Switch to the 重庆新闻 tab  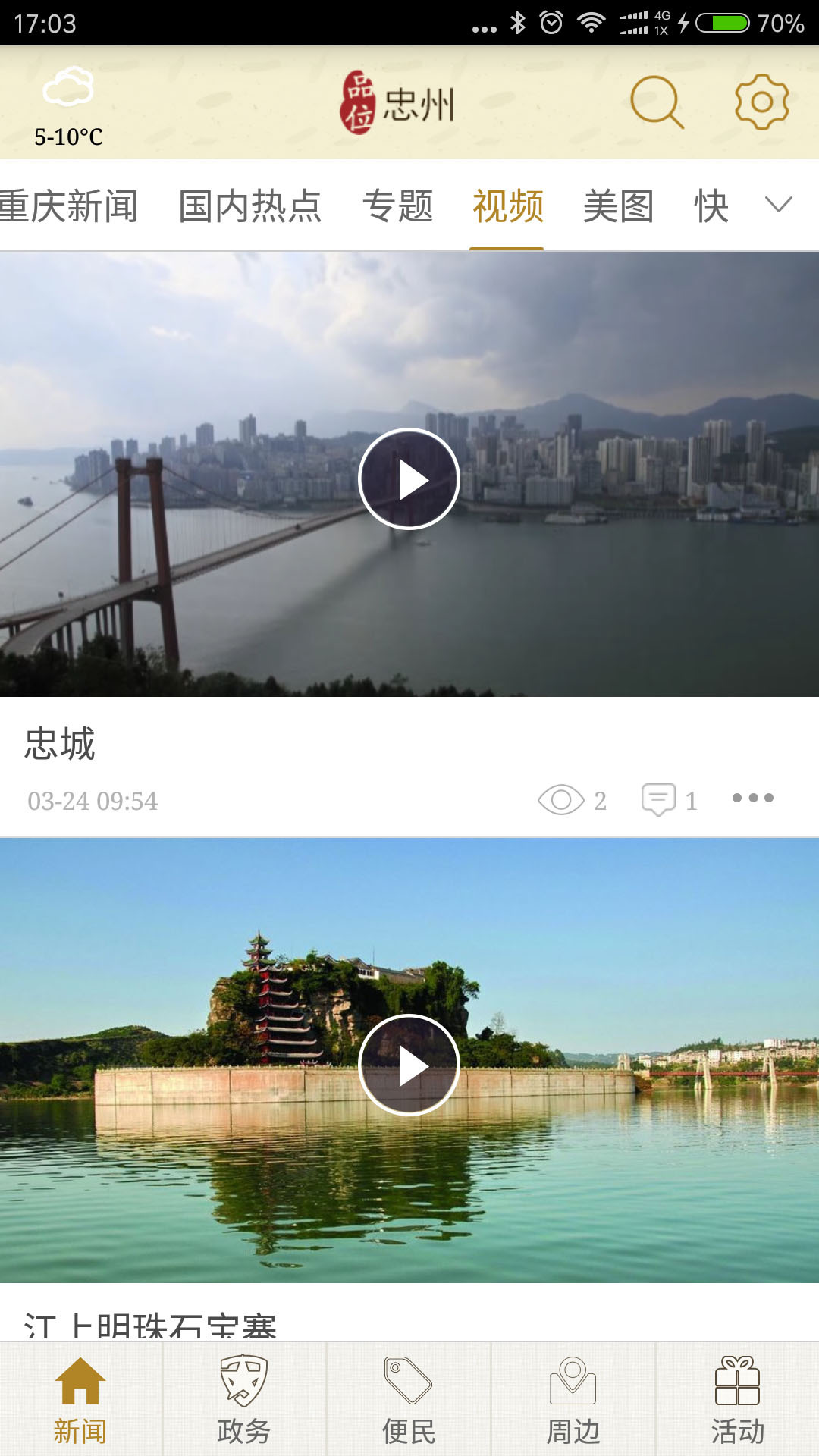(x=68, y=206)
